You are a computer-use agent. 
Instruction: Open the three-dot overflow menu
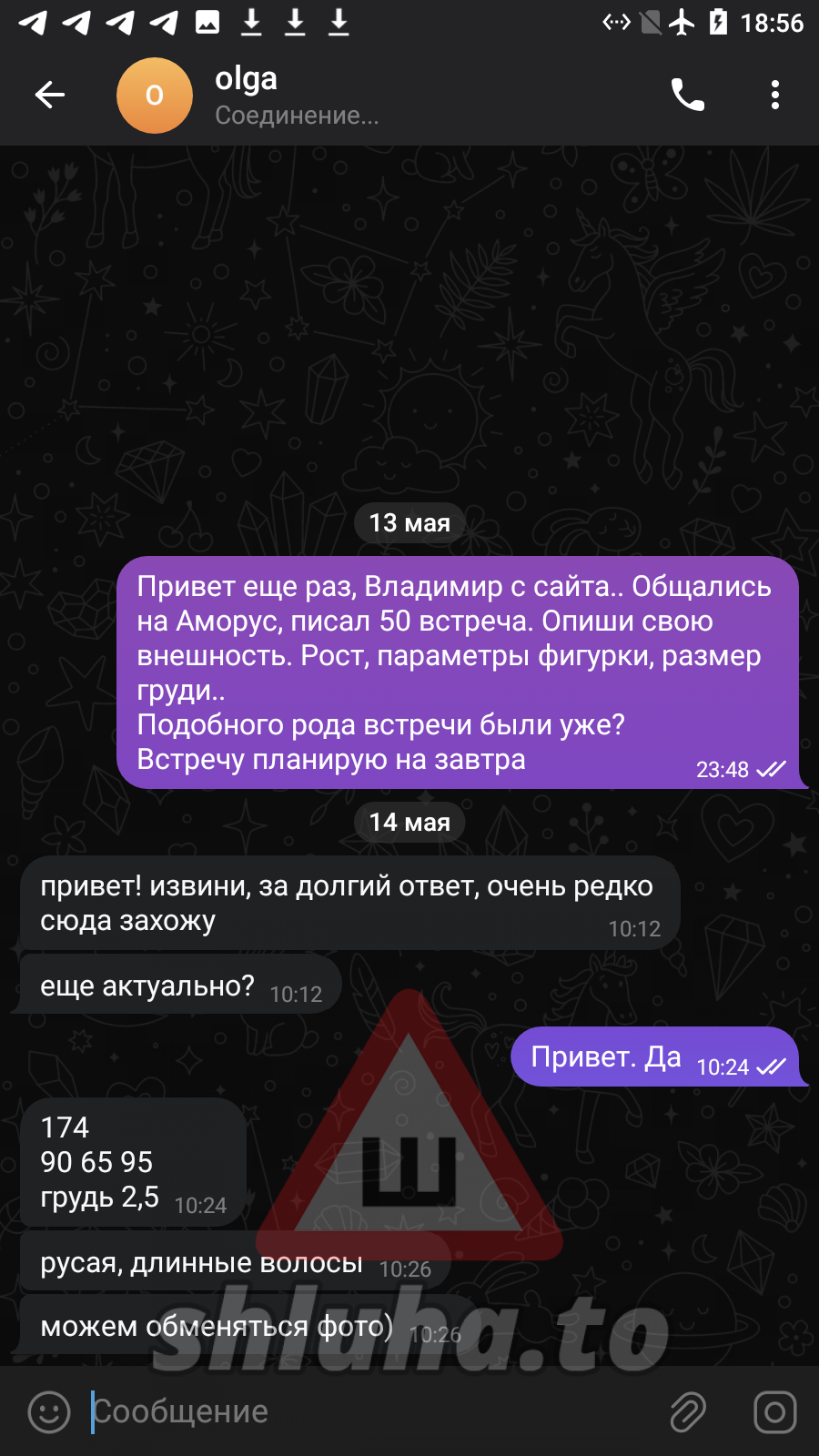pyautogui.click(x=775, y=95)
